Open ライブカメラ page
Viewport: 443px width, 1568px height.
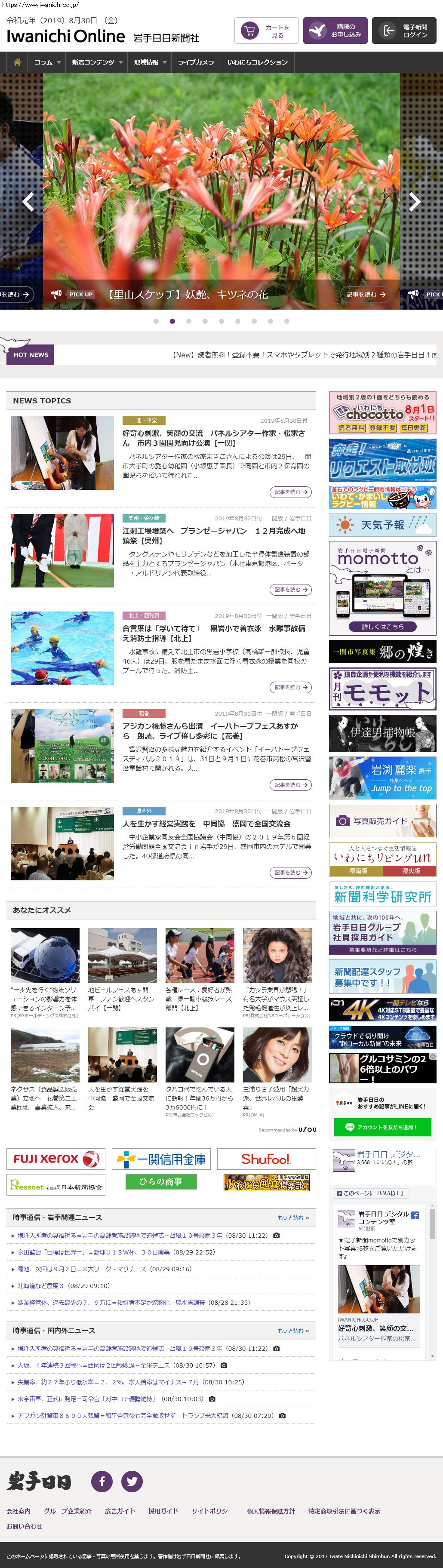point(195,62)
